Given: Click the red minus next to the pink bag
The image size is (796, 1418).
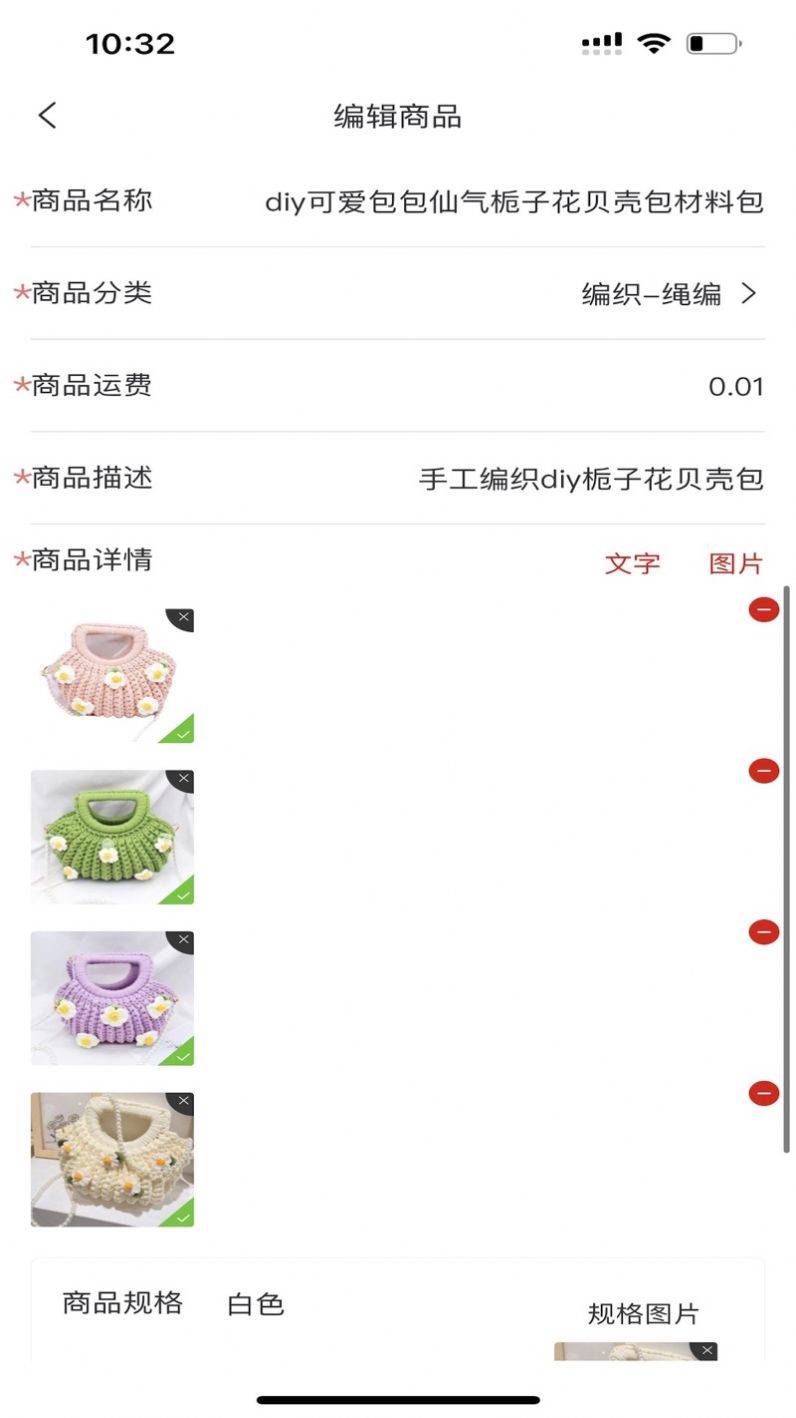Looking at the screenshot, I should click(x=764, y=608).
